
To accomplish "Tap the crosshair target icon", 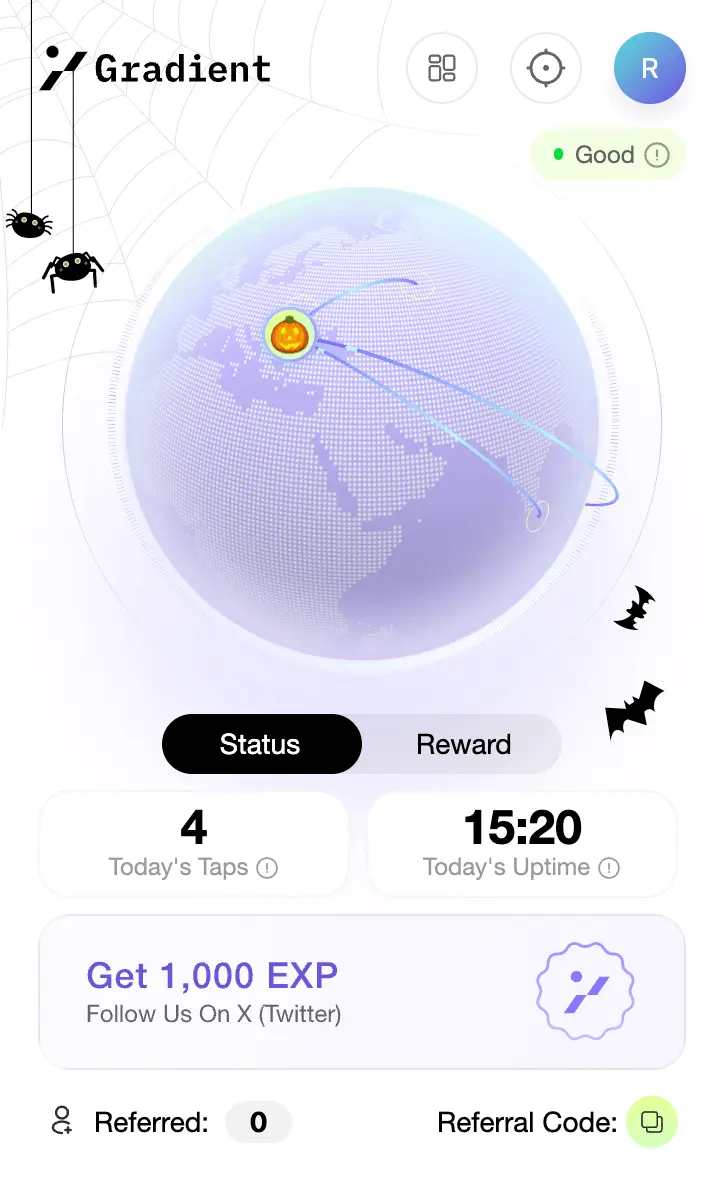I will pyautogui.click(x=546, y=69).
